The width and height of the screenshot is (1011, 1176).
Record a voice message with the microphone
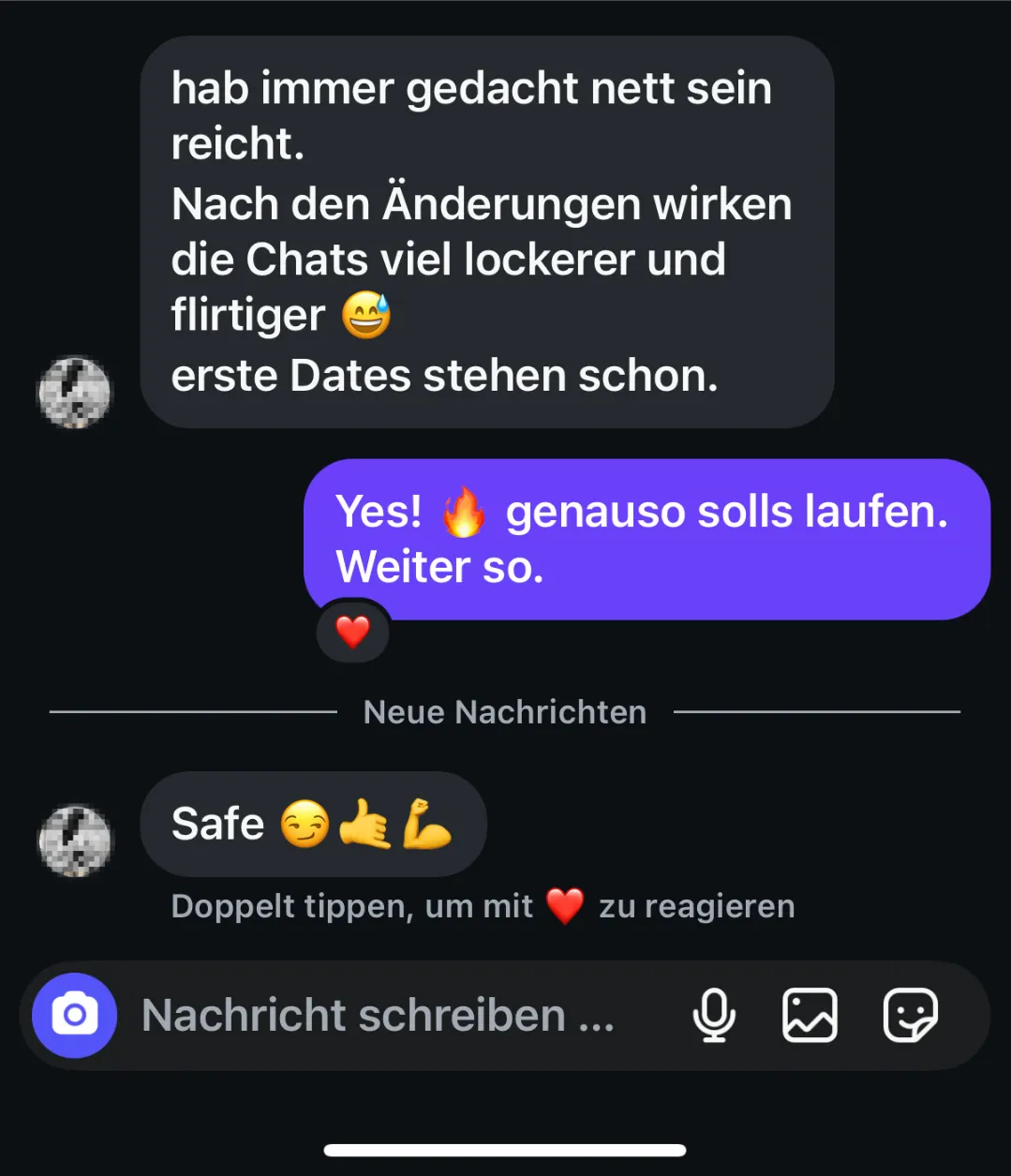tap(714, 1015)
